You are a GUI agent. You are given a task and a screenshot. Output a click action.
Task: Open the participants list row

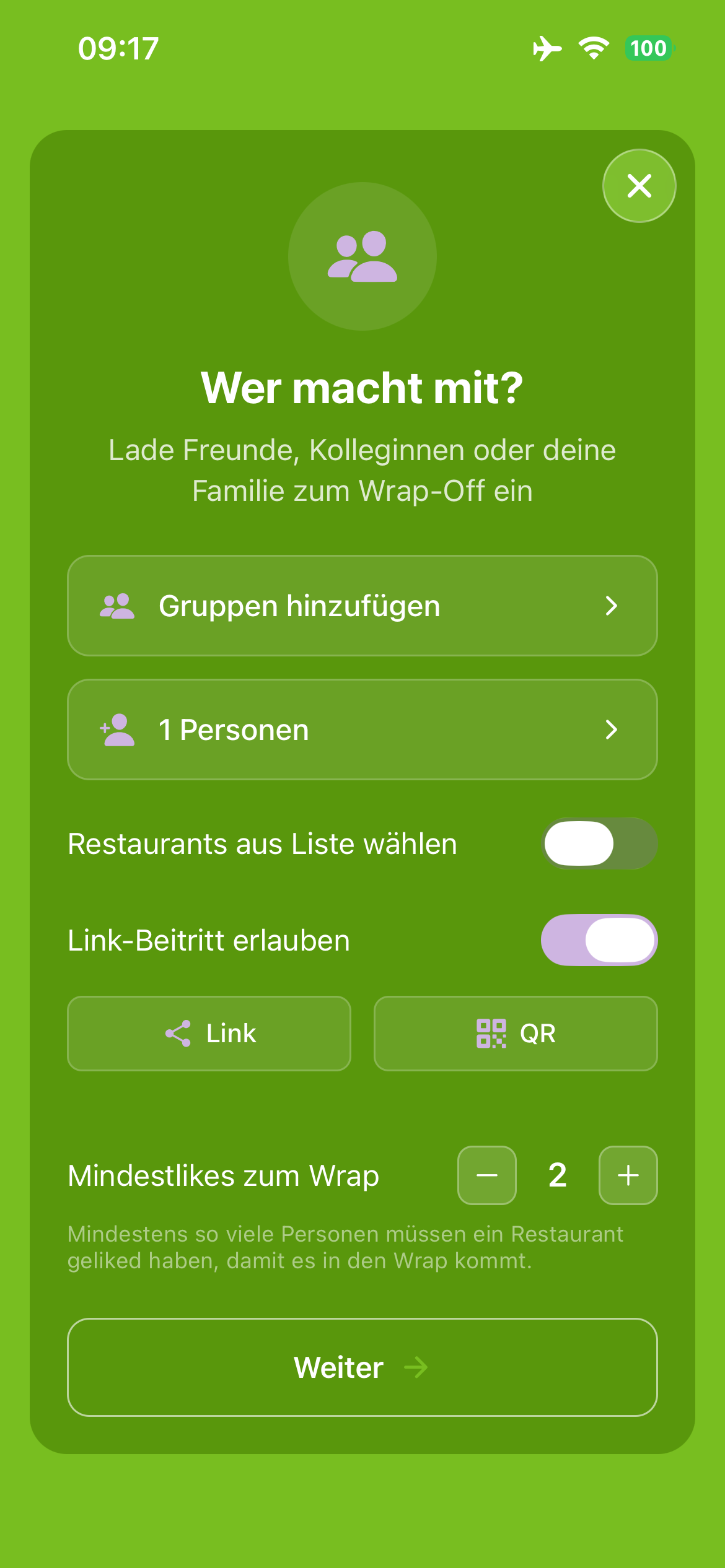tap(362, 730)
